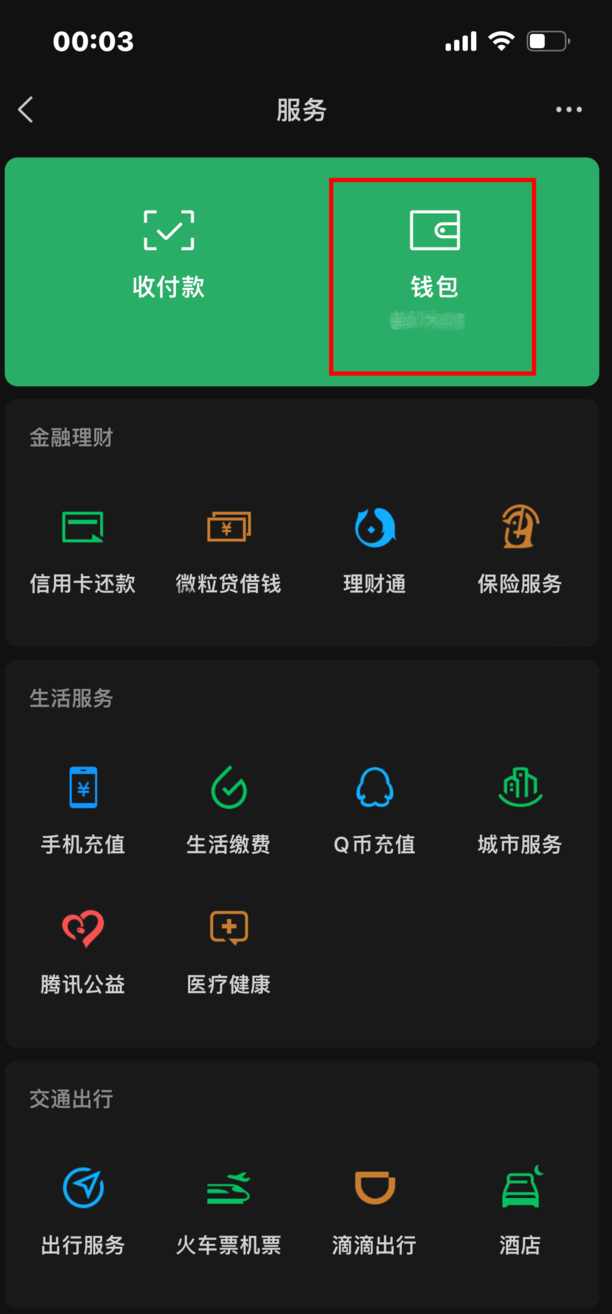Open 腾讯公益 charity
612x1314 pixels.
click(x=83, y=951)
